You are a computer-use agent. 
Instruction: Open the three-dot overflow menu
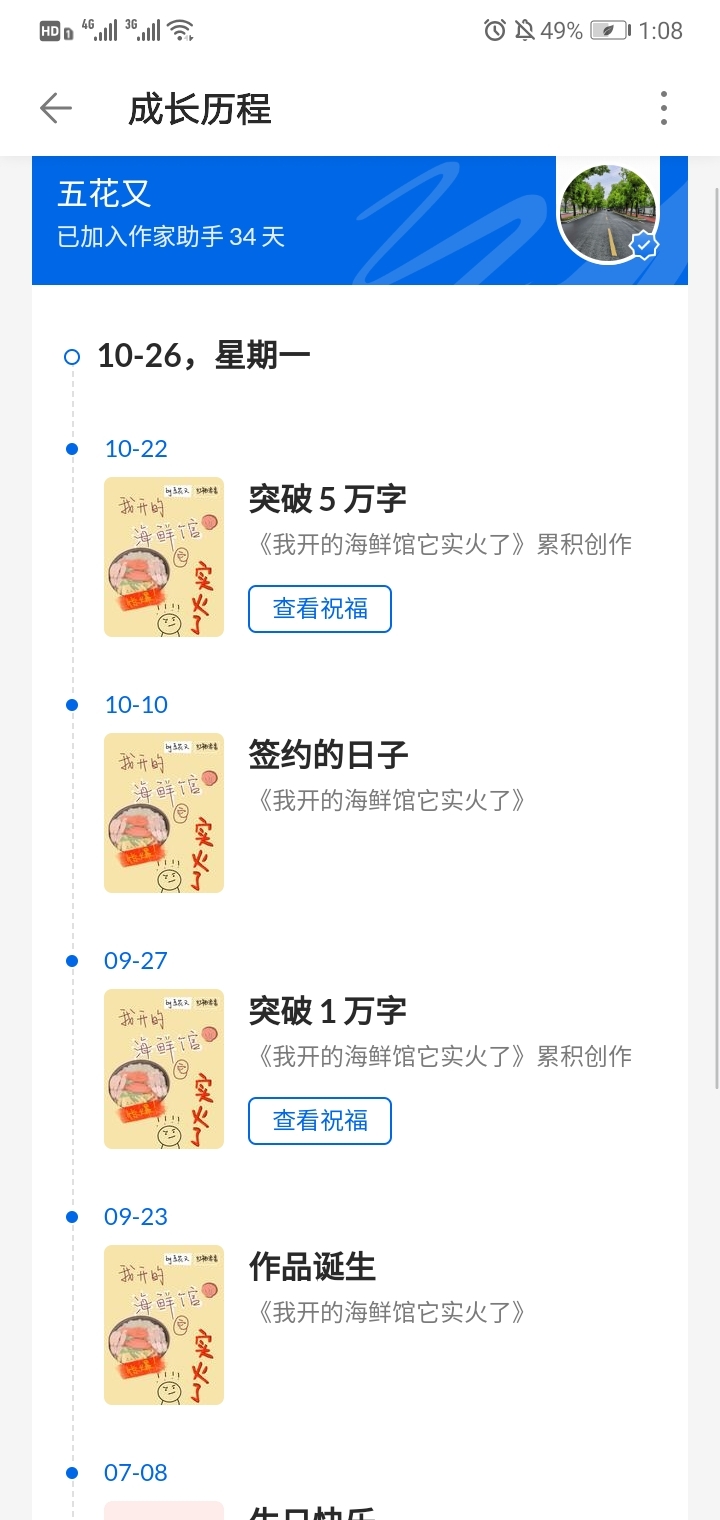[x=663, y=108]
